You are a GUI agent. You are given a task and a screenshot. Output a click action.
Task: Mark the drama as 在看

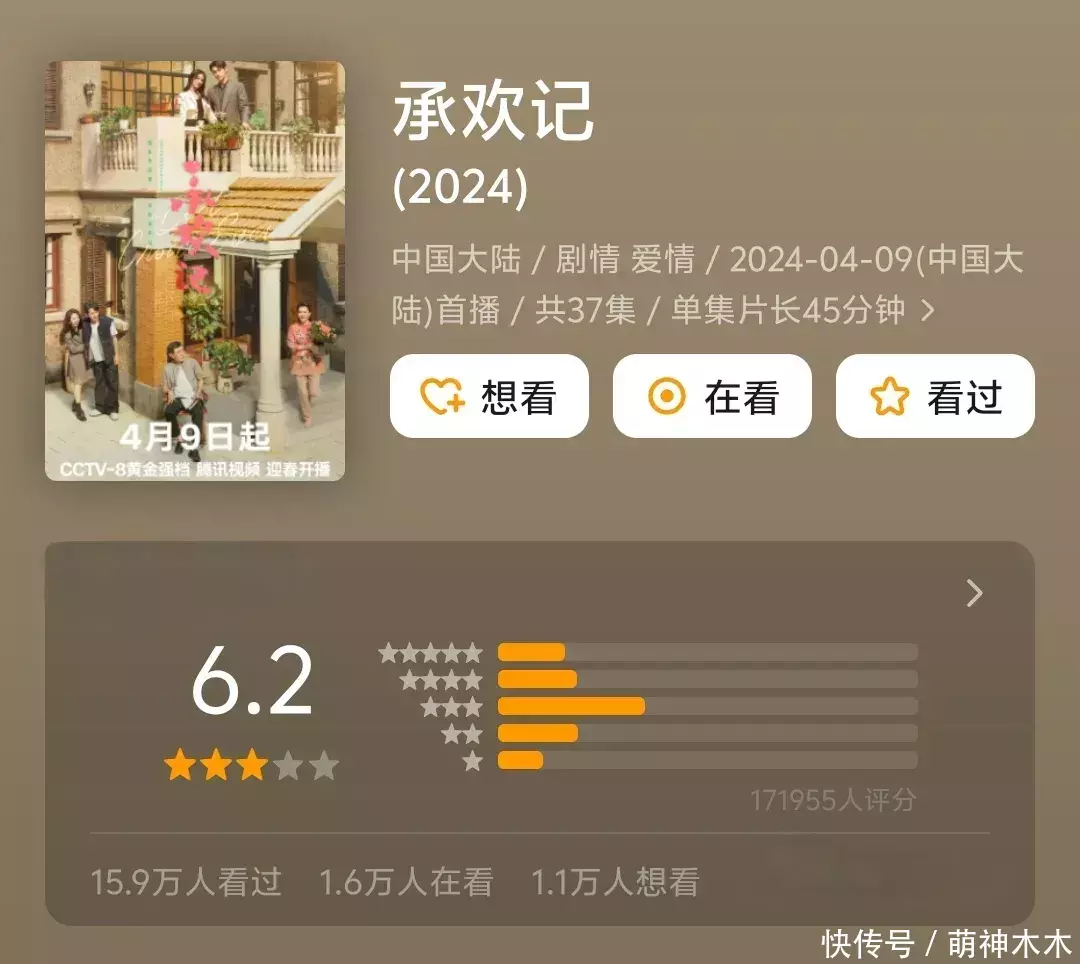711,397
